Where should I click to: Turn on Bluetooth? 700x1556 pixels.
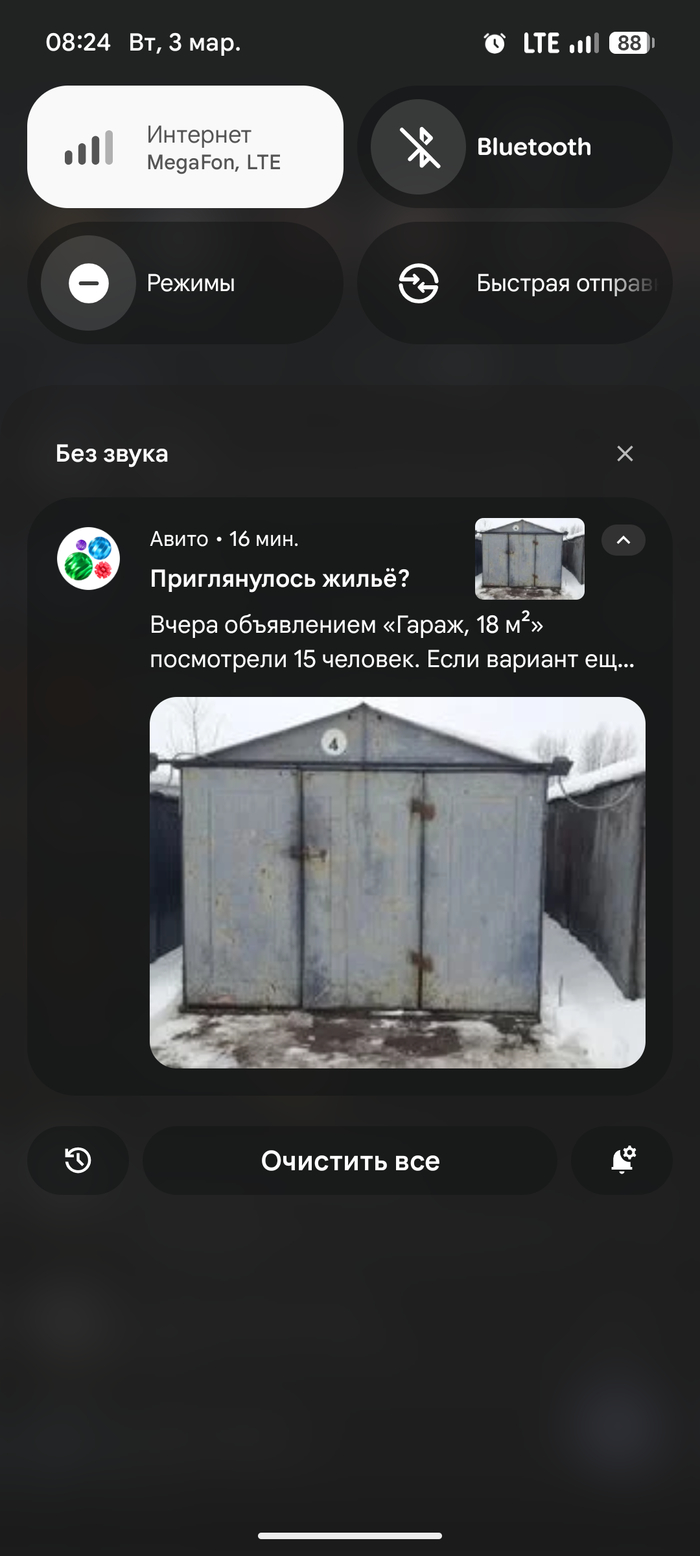(514, 147)
